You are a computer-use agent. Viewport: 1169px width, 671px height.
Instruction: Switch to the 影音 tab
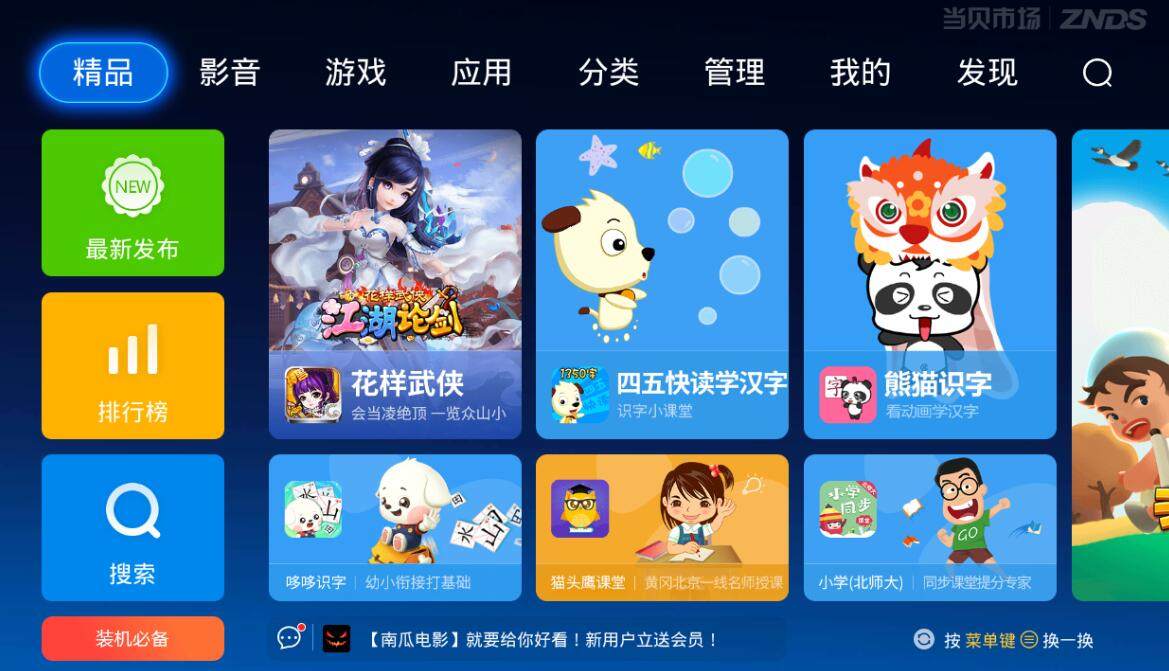(229, 73)
